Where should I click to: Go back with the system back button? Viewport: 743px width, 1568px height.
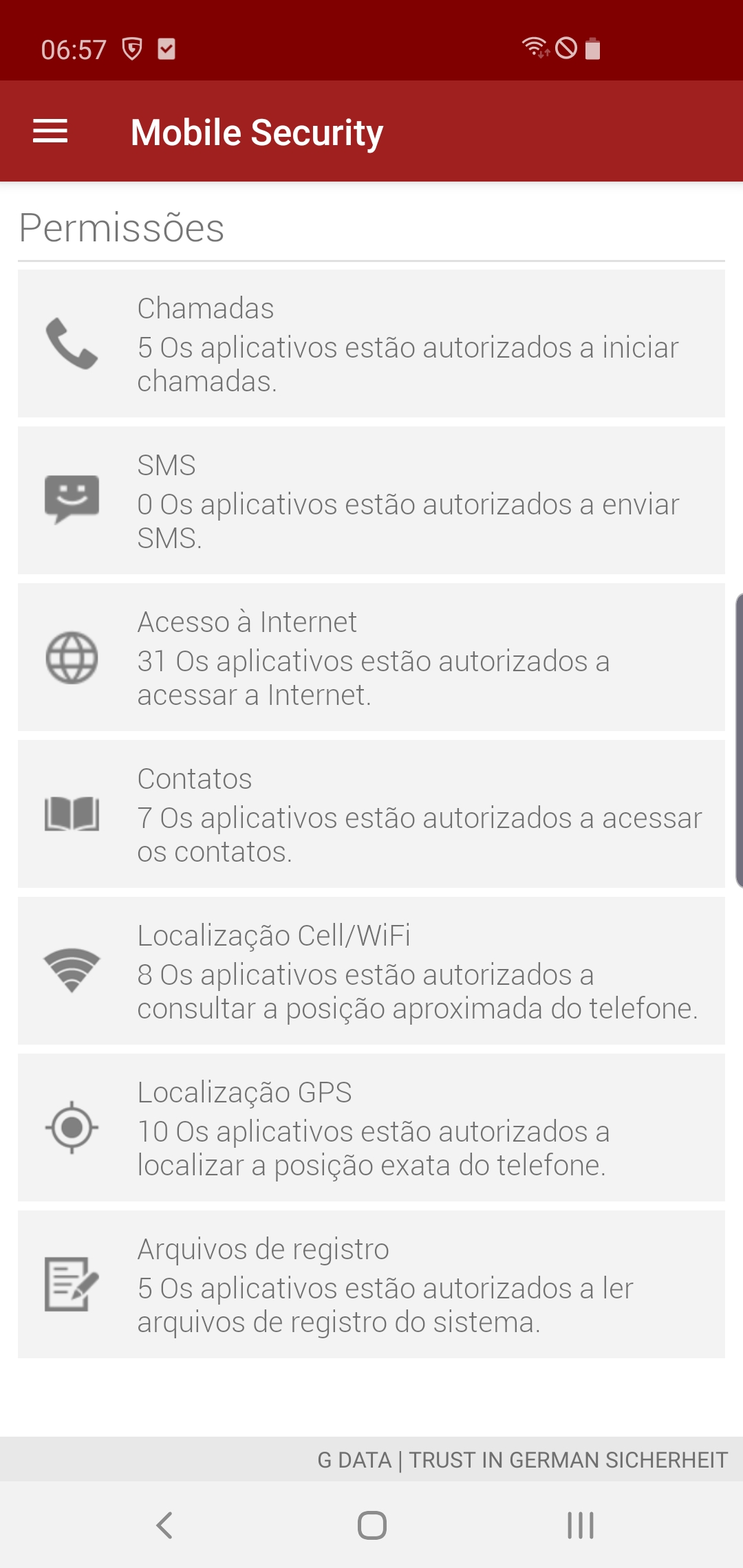coord(164,1525)
